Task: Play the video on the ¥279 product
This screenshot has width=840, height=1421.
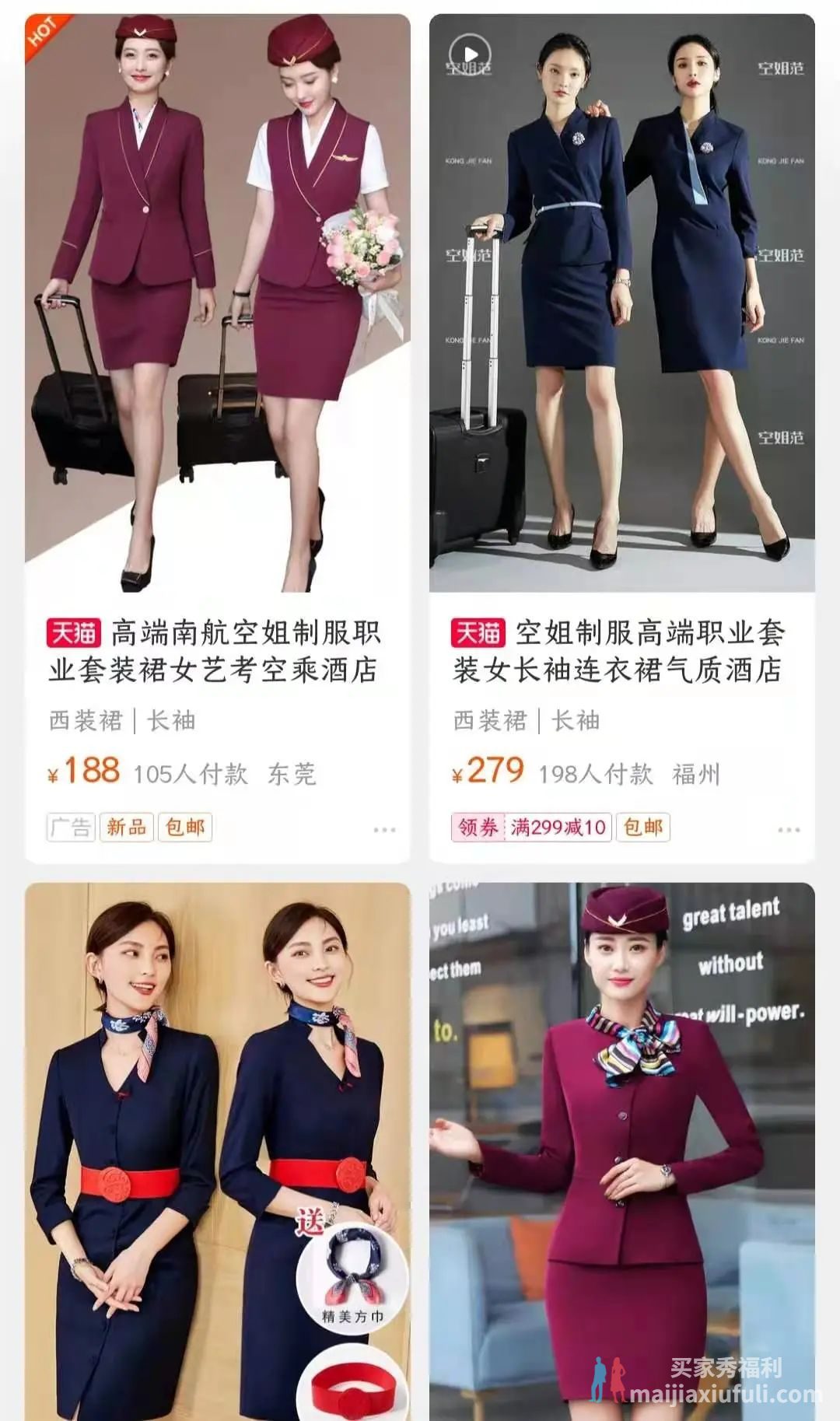Action: [470, 54]
